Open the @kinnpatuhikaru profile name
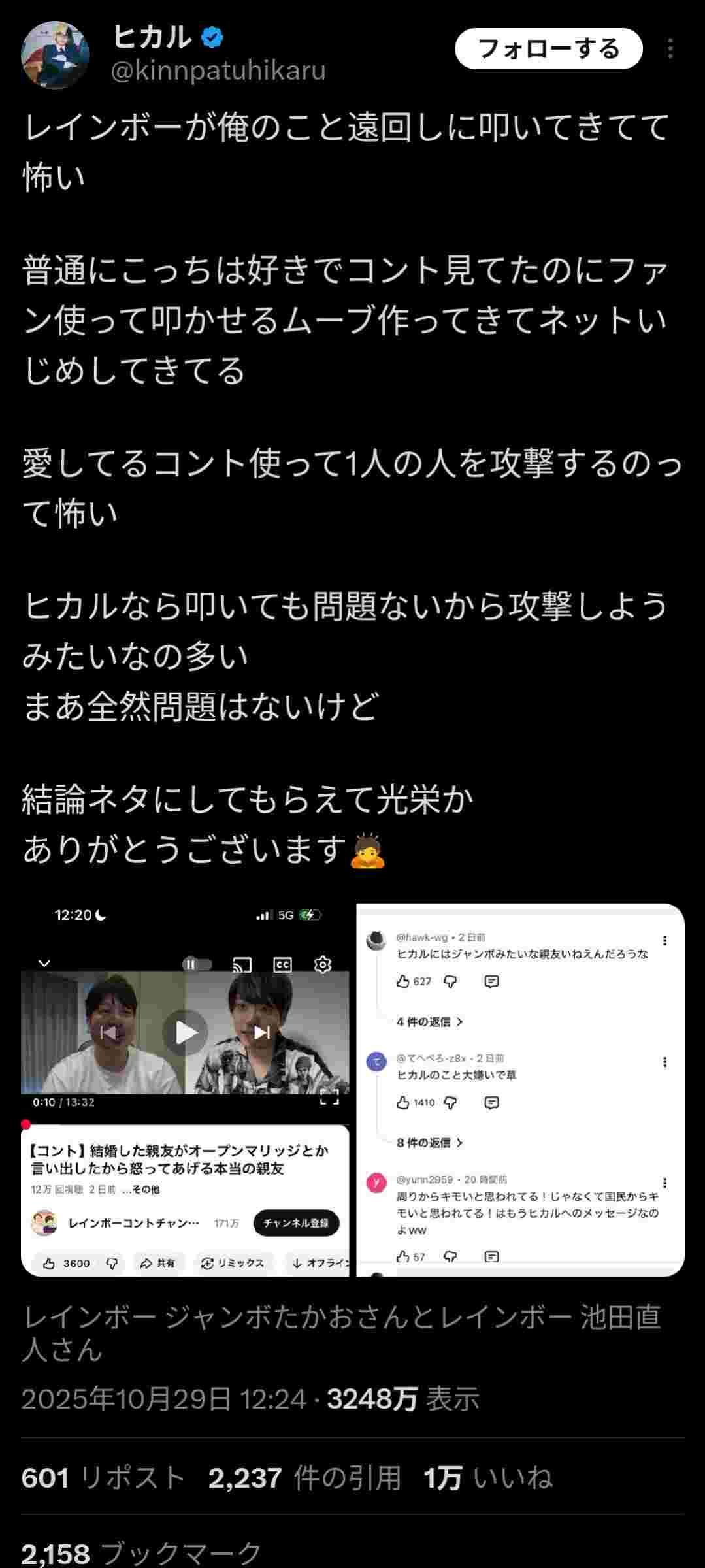The height and width of the screenshot is (1568, 705). pos(218,70)
